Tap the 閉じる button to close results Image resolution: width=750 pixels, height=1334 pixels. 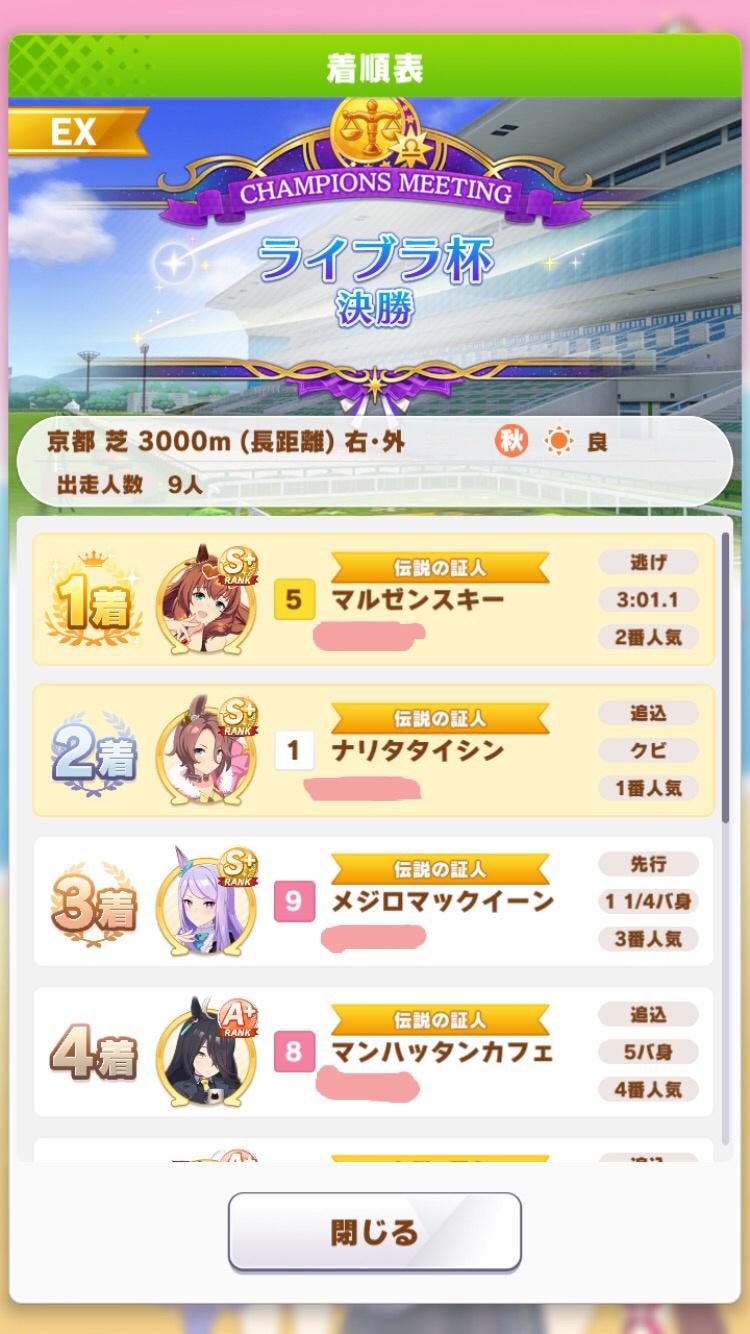(374, 1232)
